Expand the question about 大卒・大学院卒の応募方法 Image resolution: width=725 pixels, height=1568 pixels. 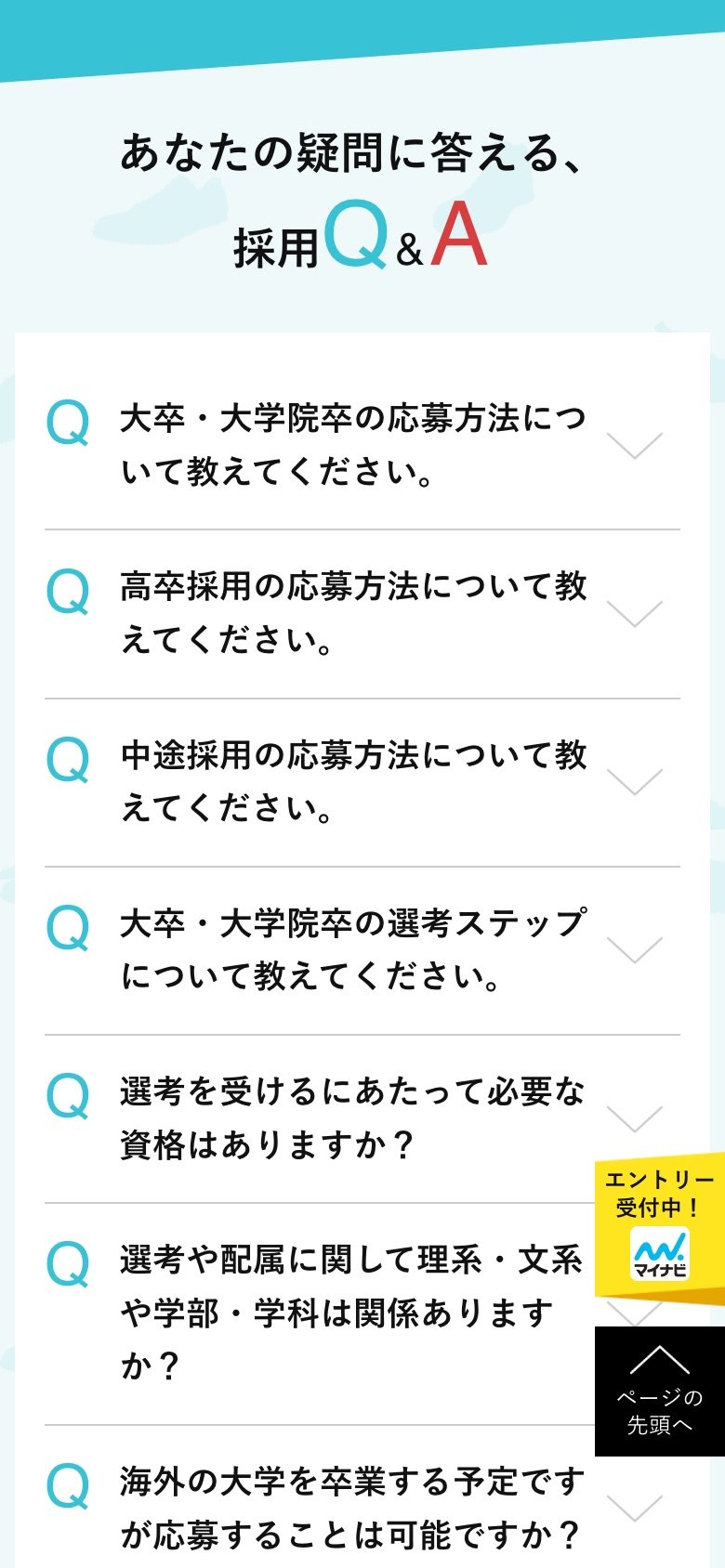(362, 446)
